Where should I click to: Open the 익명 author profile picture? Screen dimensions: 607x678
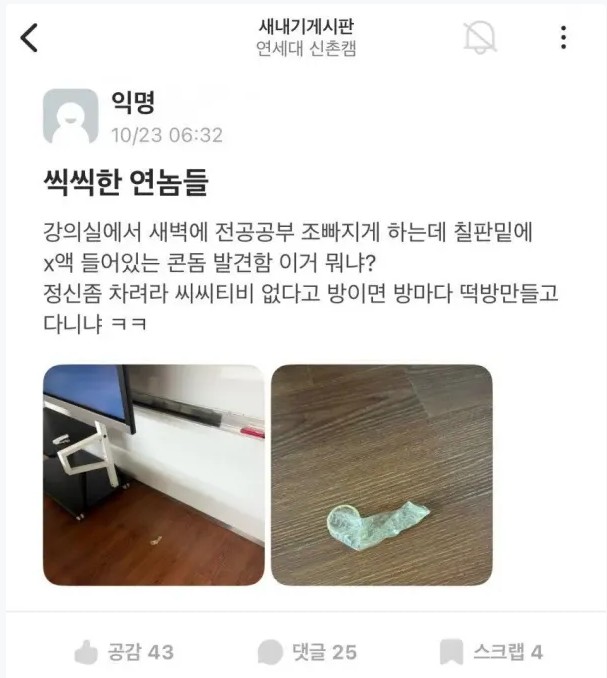70,116
